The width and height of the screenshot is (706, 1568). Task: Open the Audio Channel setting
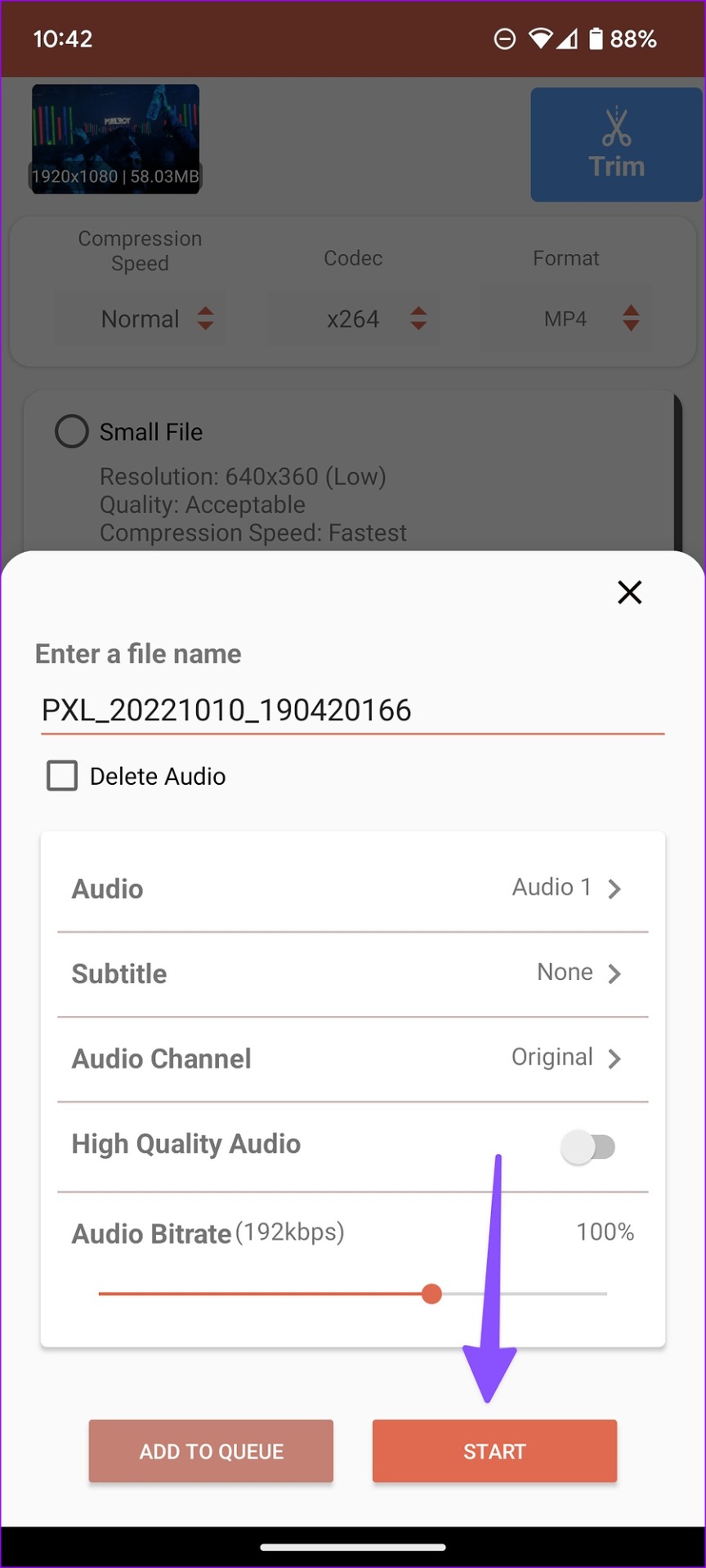[x=352, y=1058]
